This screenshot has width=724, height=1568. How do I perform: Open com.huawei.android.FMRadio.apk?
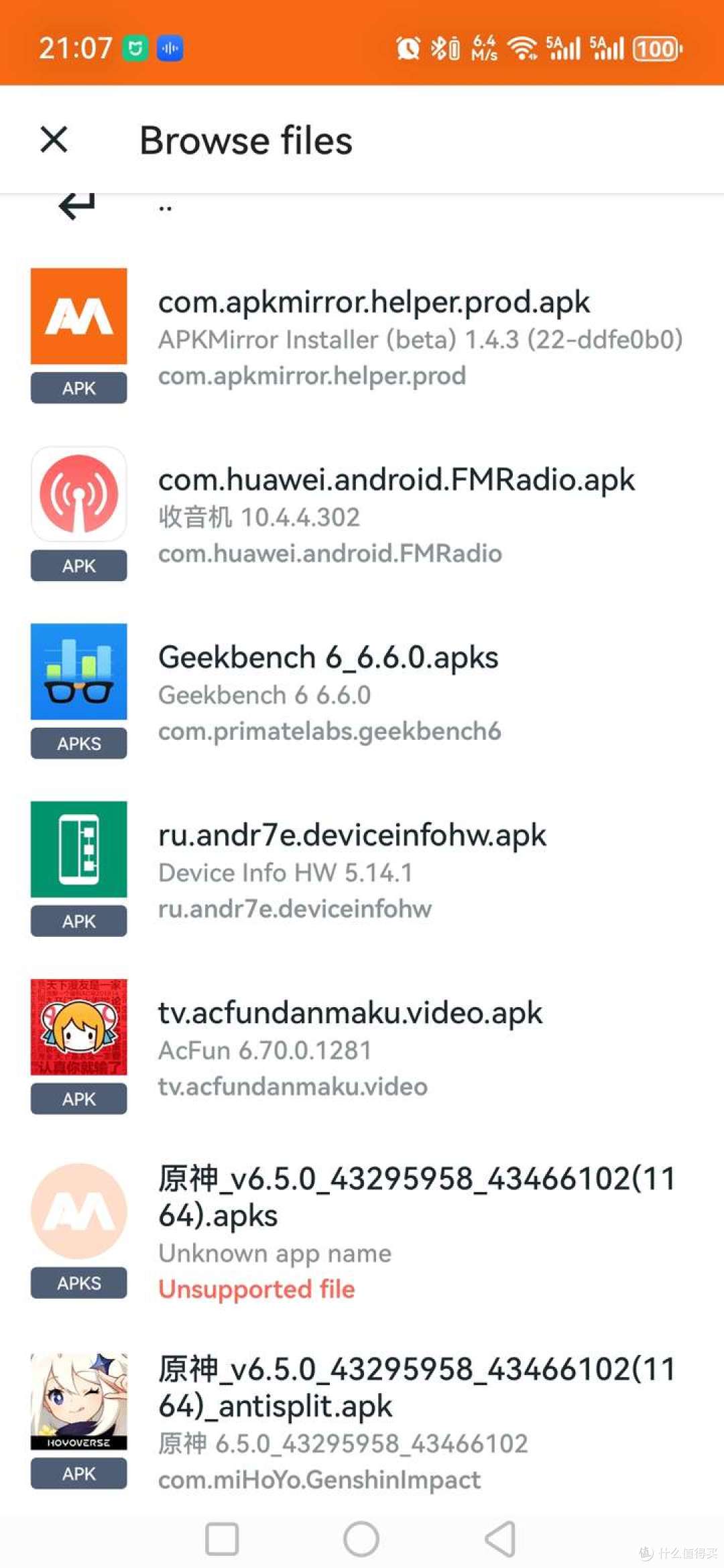tap(362, 515)
